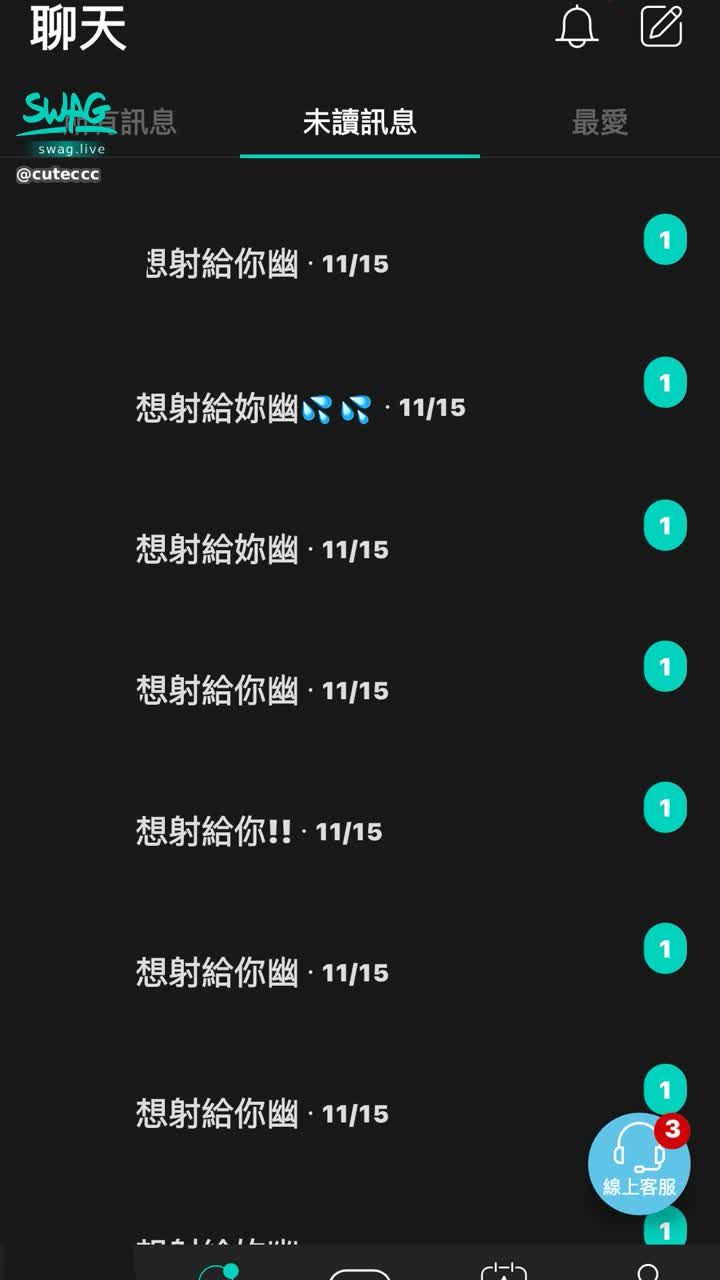
Task: Select the 想射給你!! message thread
Action: coord(300,830)
